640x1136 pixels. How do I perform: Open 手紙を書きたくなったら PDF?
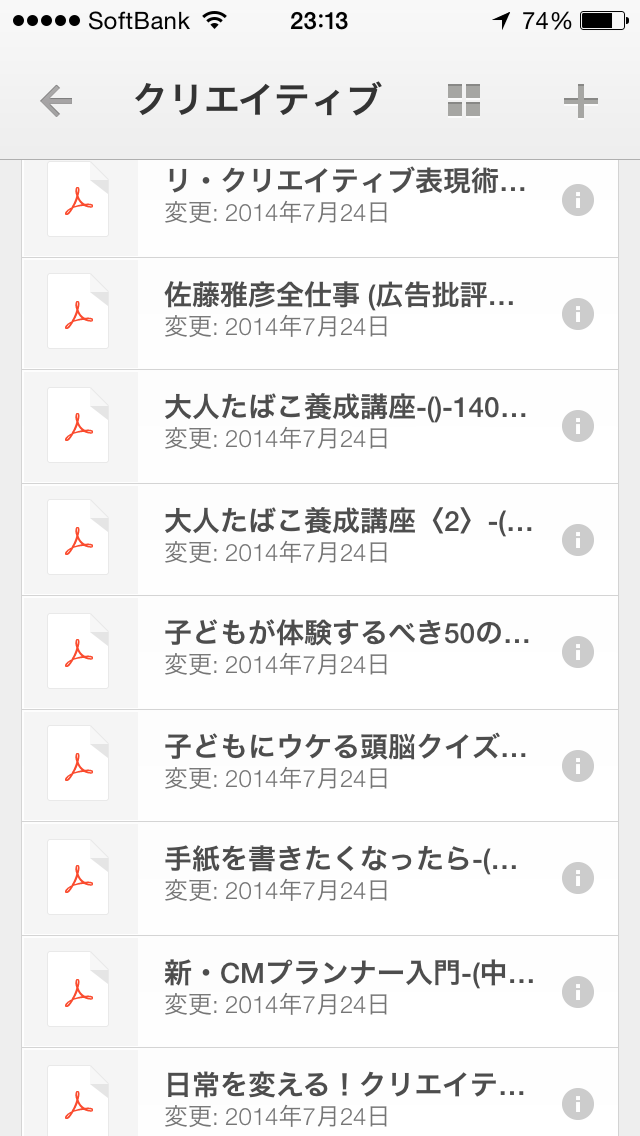tap(320, 879)
